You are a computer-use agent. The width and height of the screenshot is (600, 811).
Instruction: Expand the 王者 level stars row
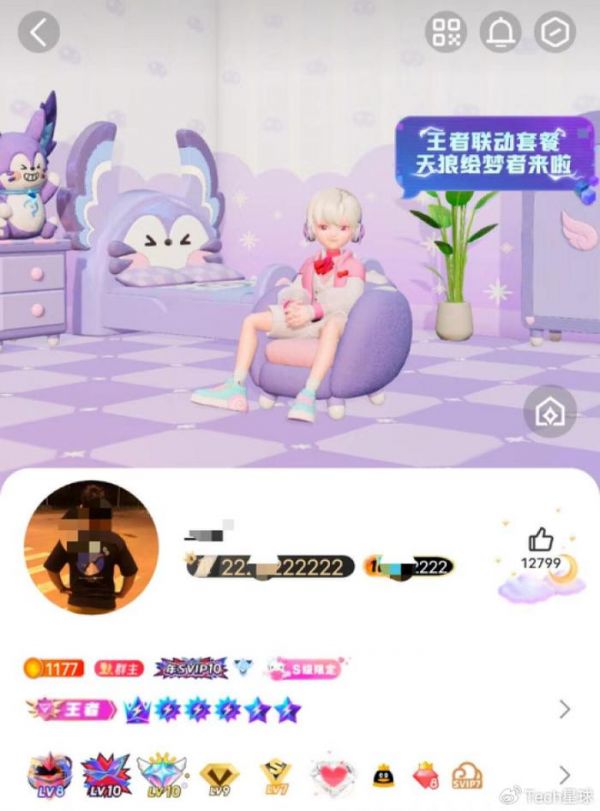(564, 710)
